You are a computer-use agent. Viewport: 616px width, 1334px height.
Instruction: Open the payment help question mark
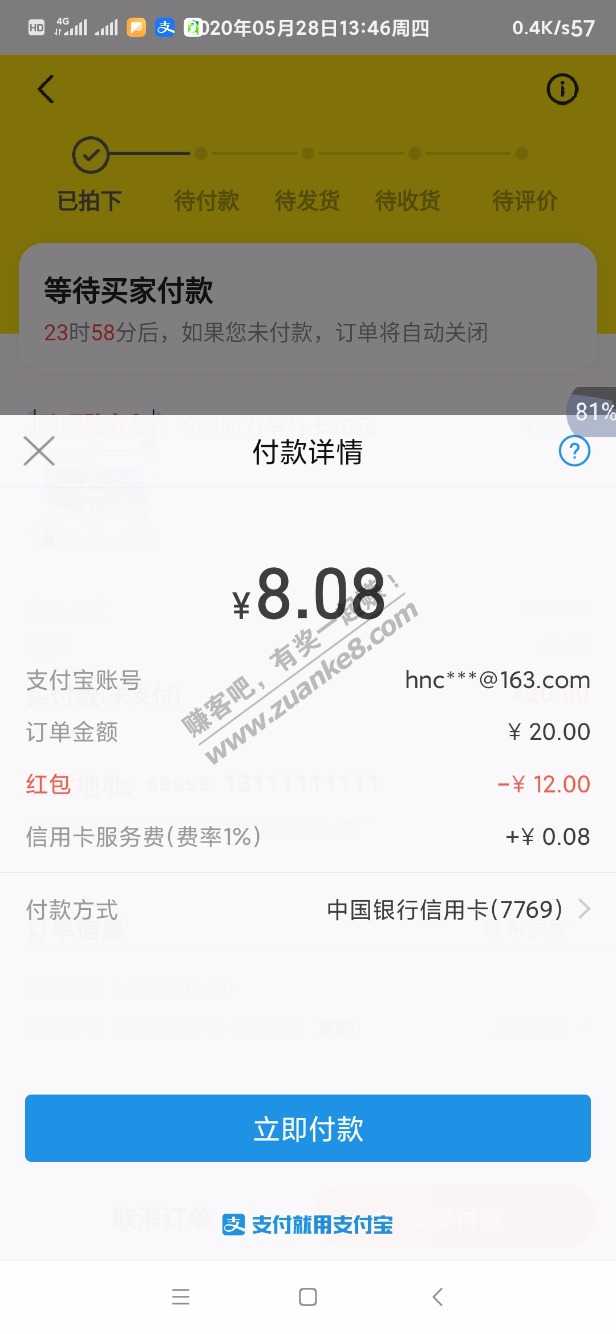pyautogui.click(x=574, y=452)
